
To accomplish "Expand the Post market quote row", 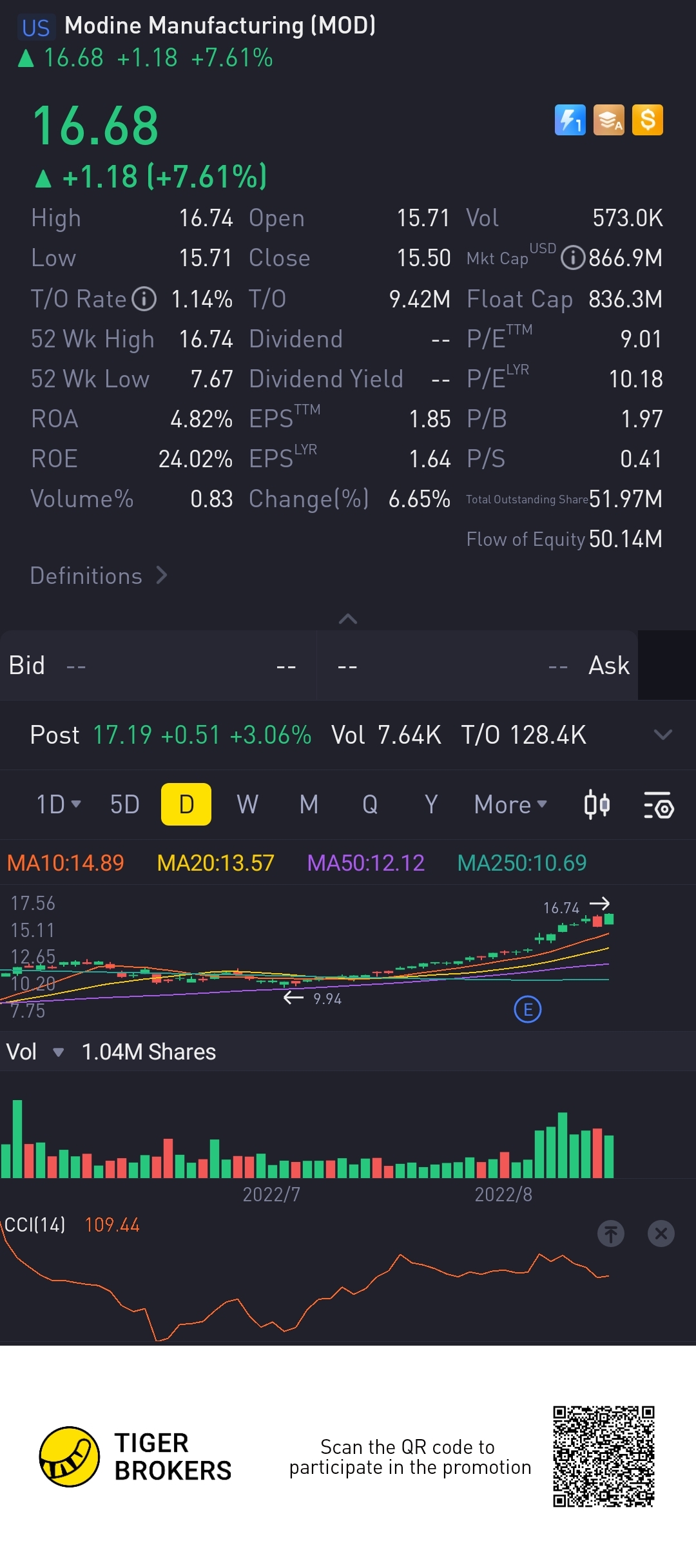I will point(662,735).
